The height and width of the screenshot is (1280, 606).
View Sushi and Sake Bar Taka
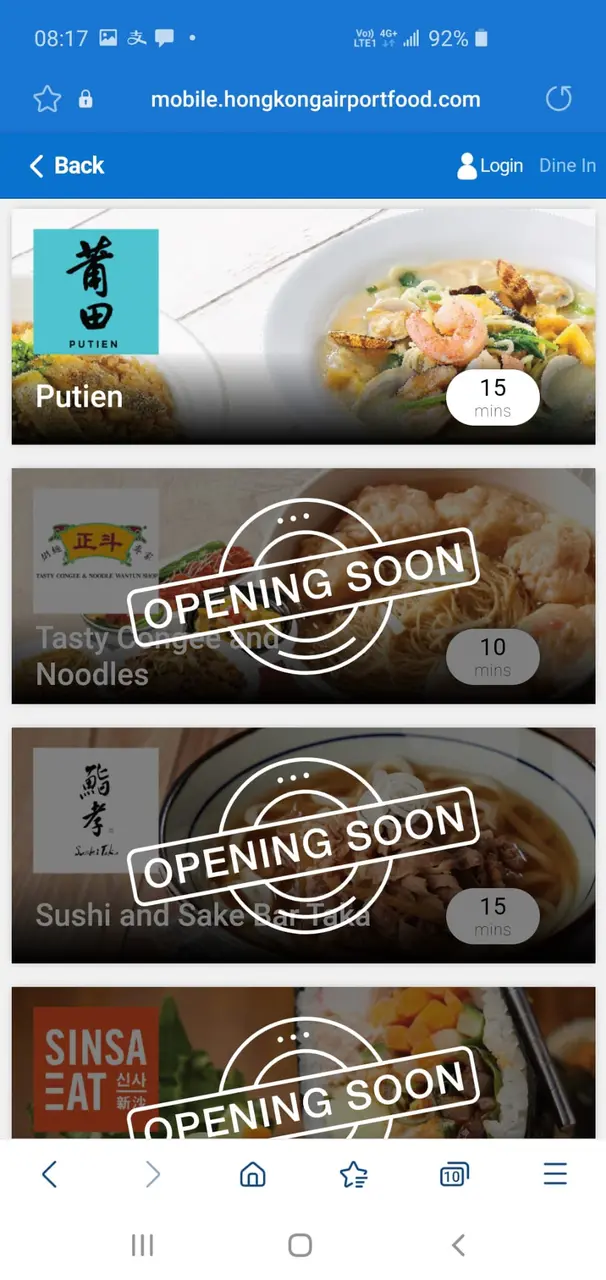[303, 845]
